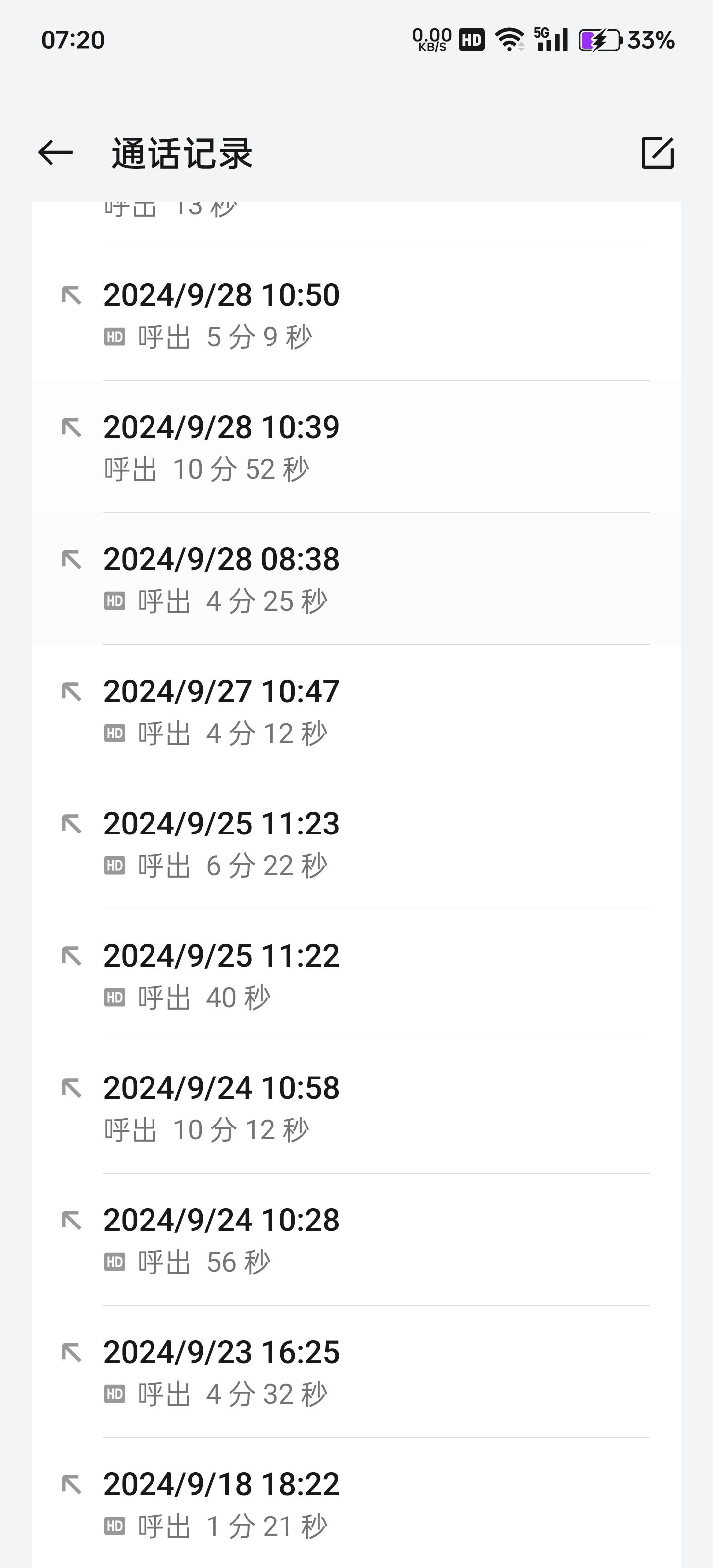Select the 2024/9/28 10:50 call record
The width and height of the screenshot is (713, 1568).
tap(356, 315)
